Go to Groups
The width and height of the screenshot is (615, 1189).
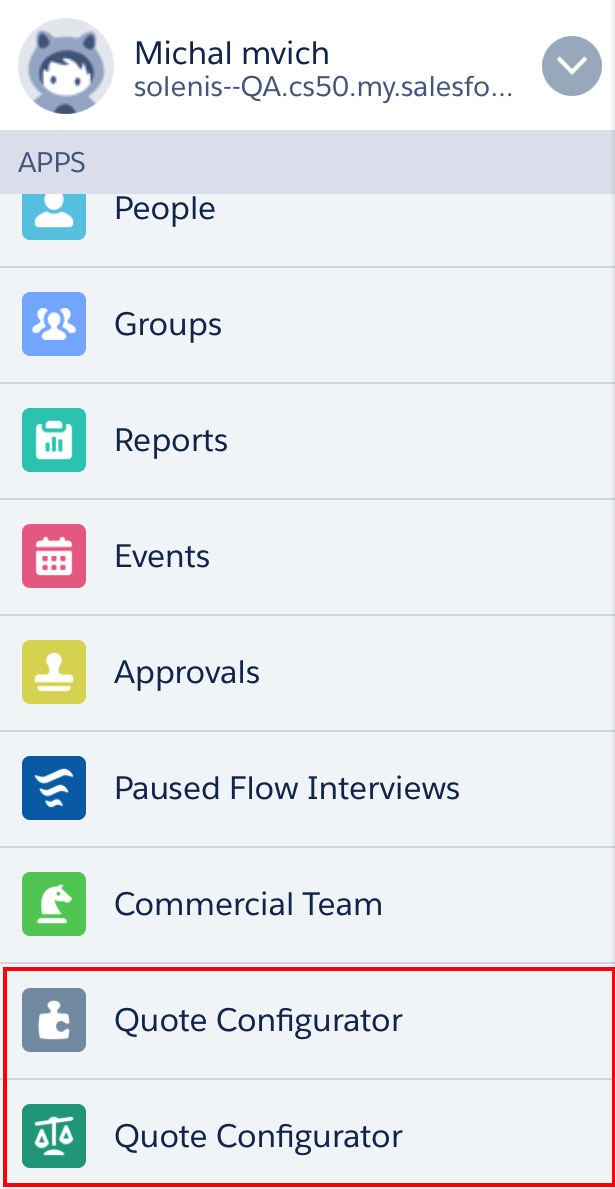(x=168, y=324)
